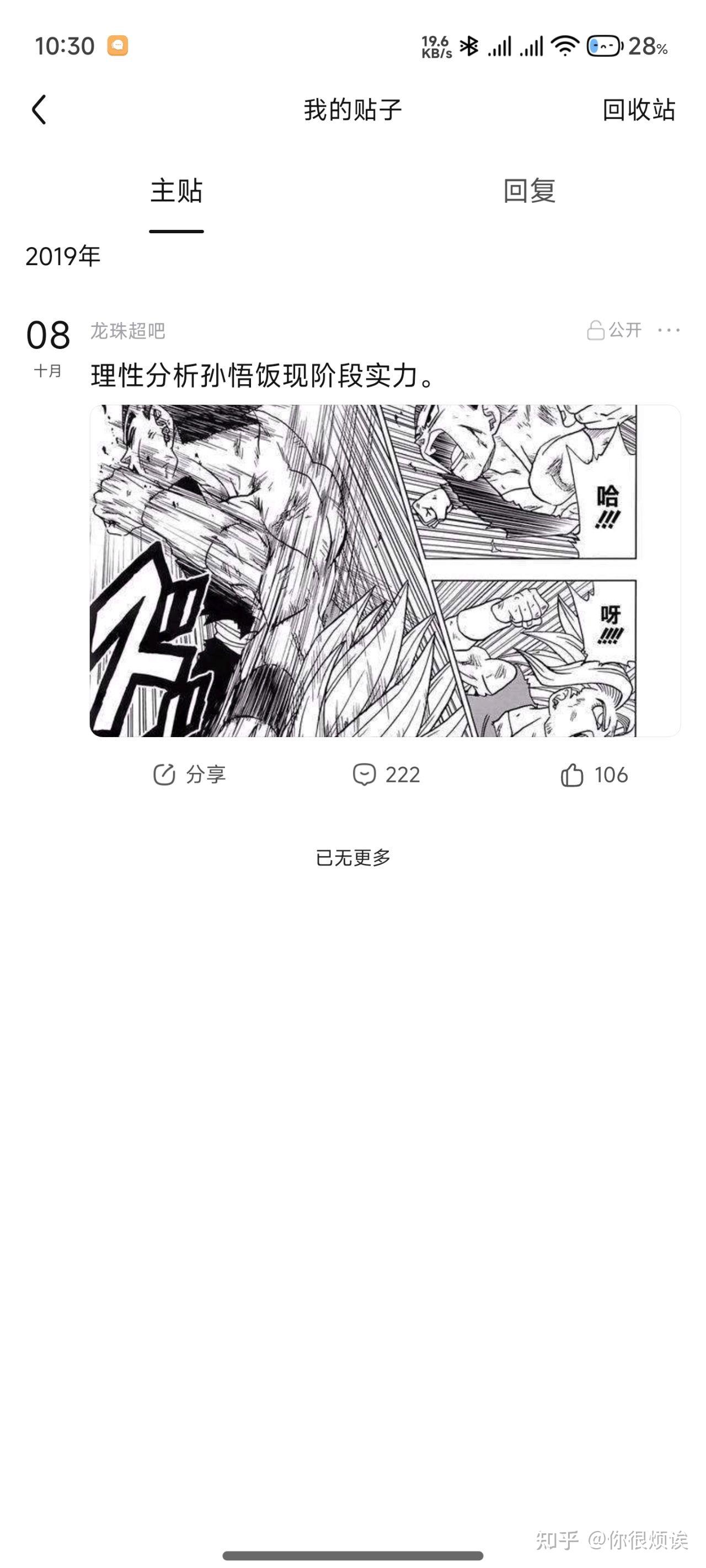Screen dimensions: 706x1568
Task: Select the 主贴 tab
Action: pyautogui.click(x=176, y=191)
